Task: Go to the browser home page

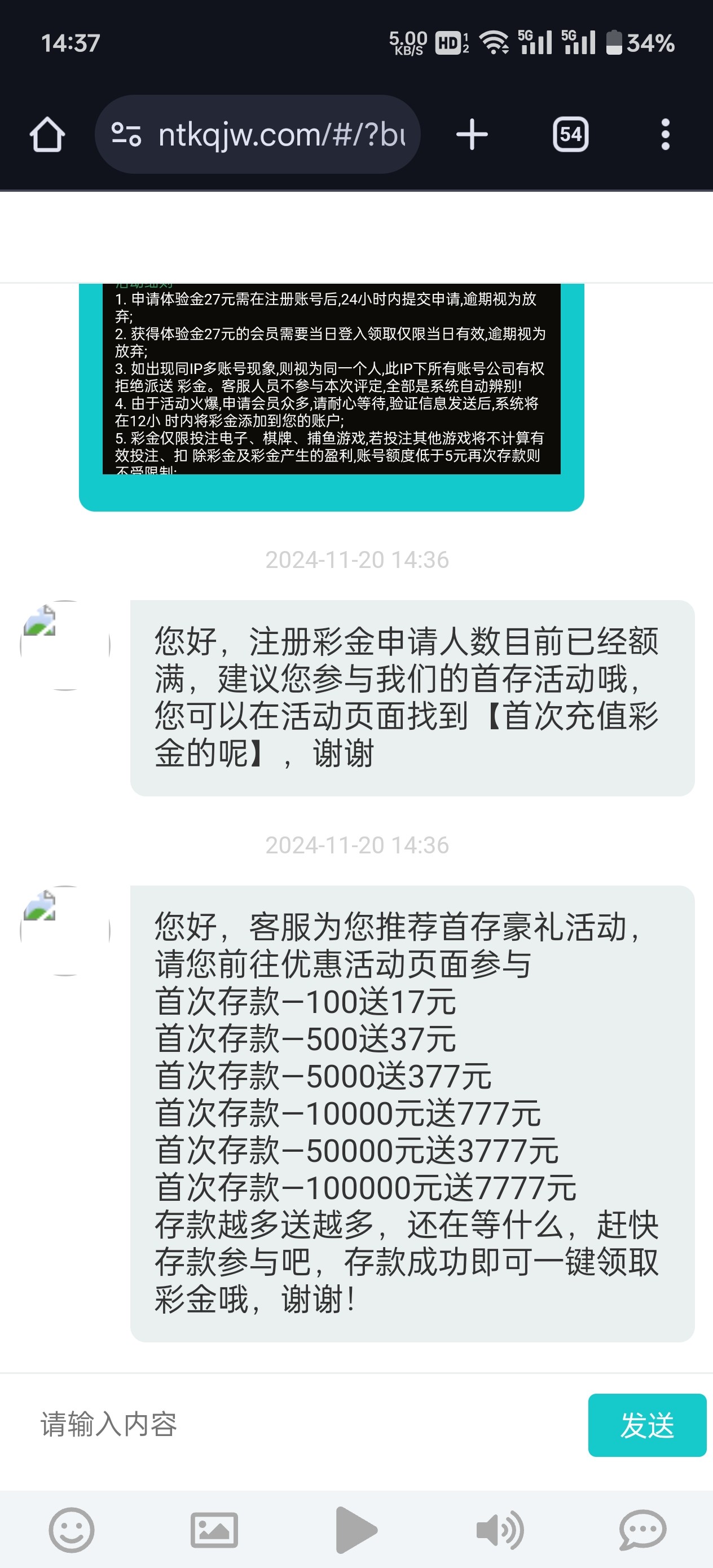Action: click(47, 135)
